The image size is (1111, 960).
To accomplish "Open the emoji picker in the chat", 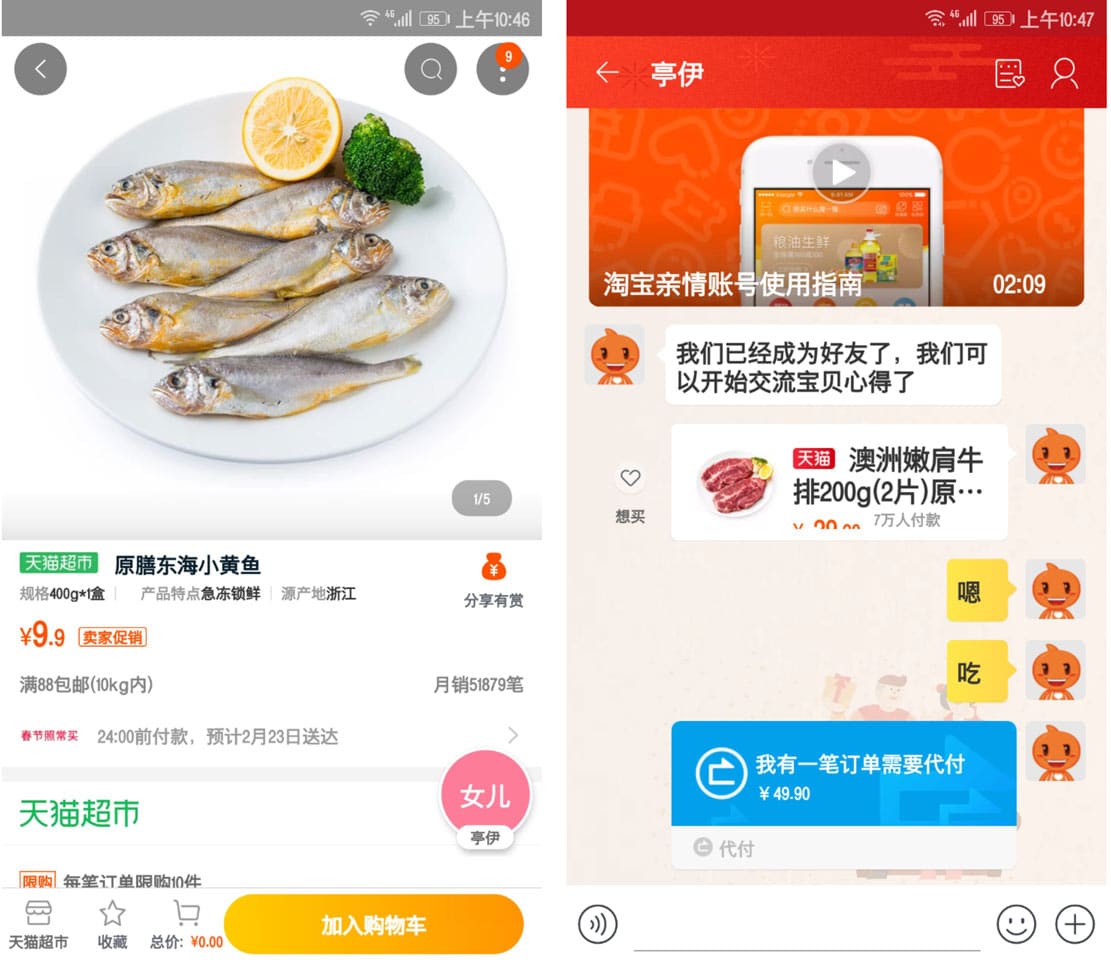I will click(x=1016, y=924).
